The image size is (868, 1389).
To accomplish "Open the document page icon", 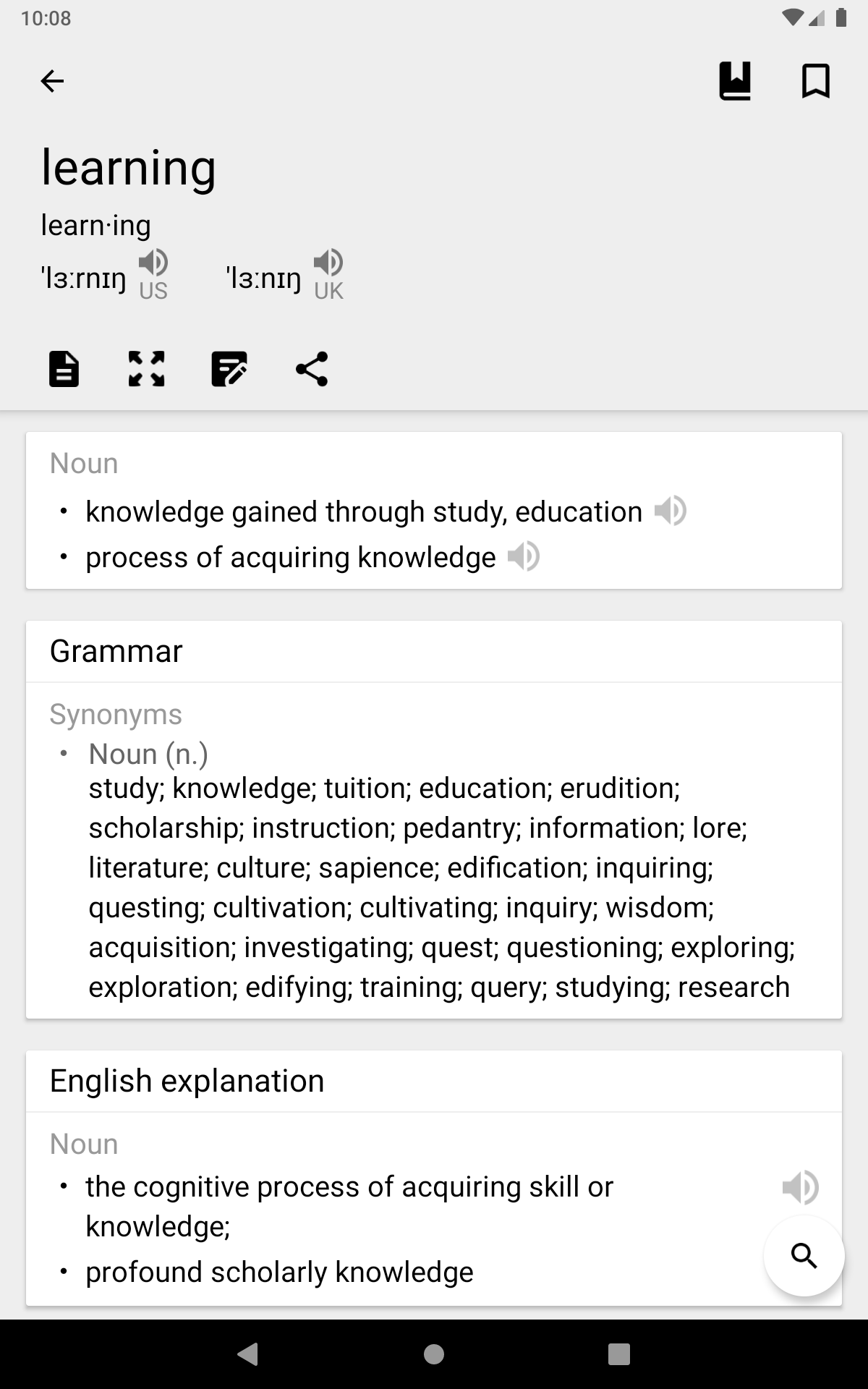I will click(64, 369).
